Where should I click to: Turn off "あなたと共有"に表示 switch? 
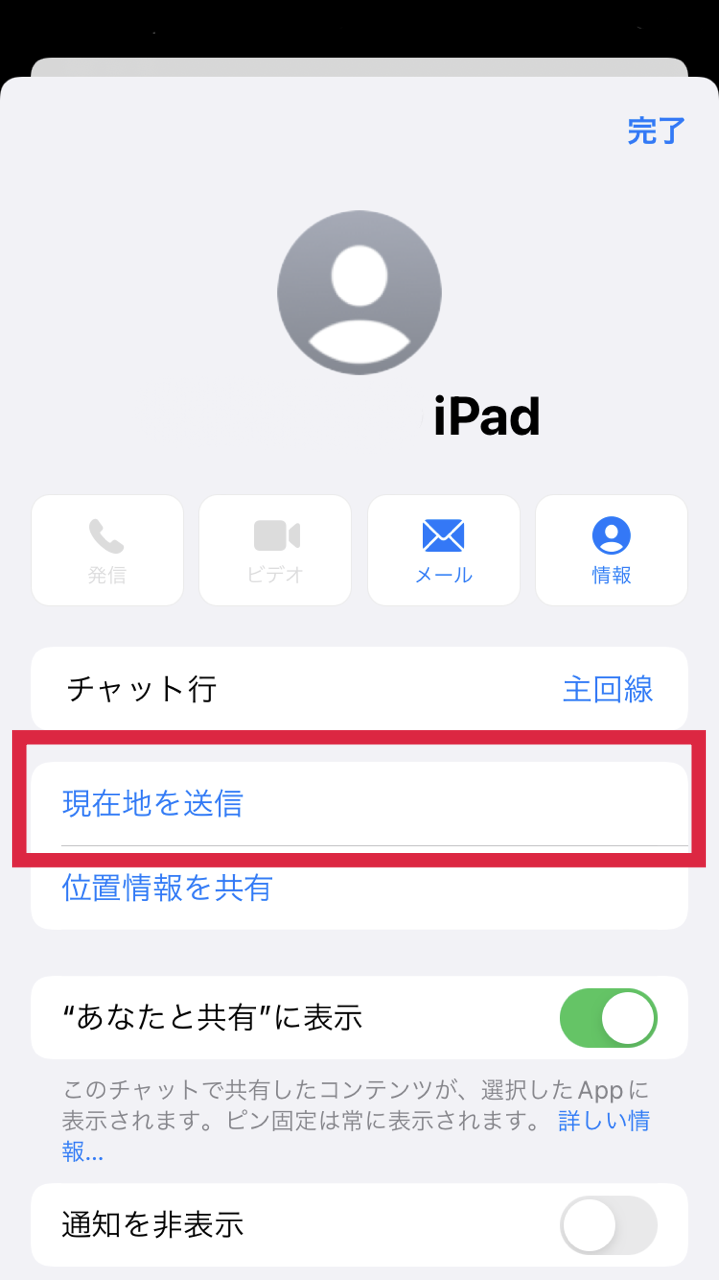pos(608,1018)
